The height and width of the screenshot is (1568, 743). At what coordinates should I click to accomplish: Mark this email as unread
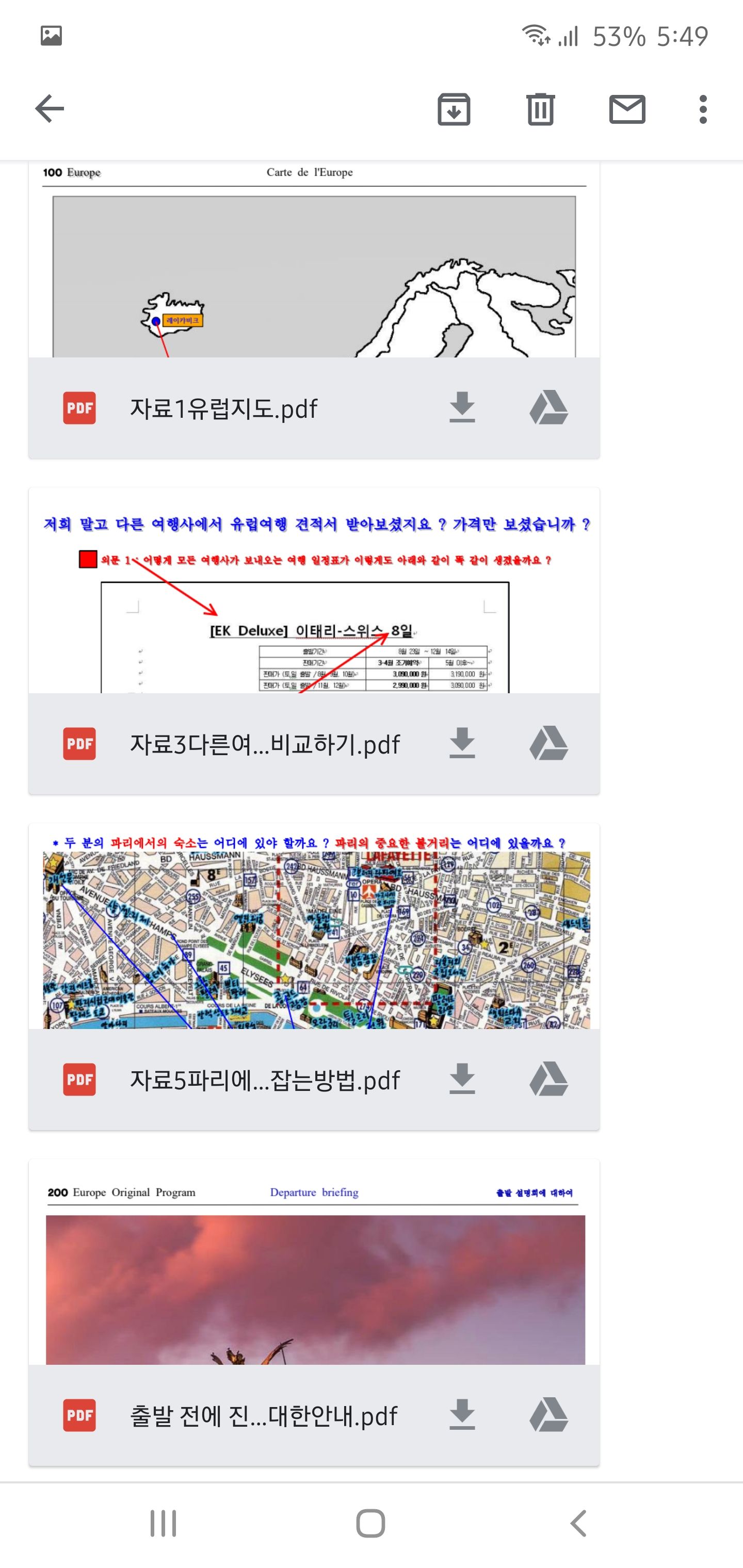coord(627,109)
